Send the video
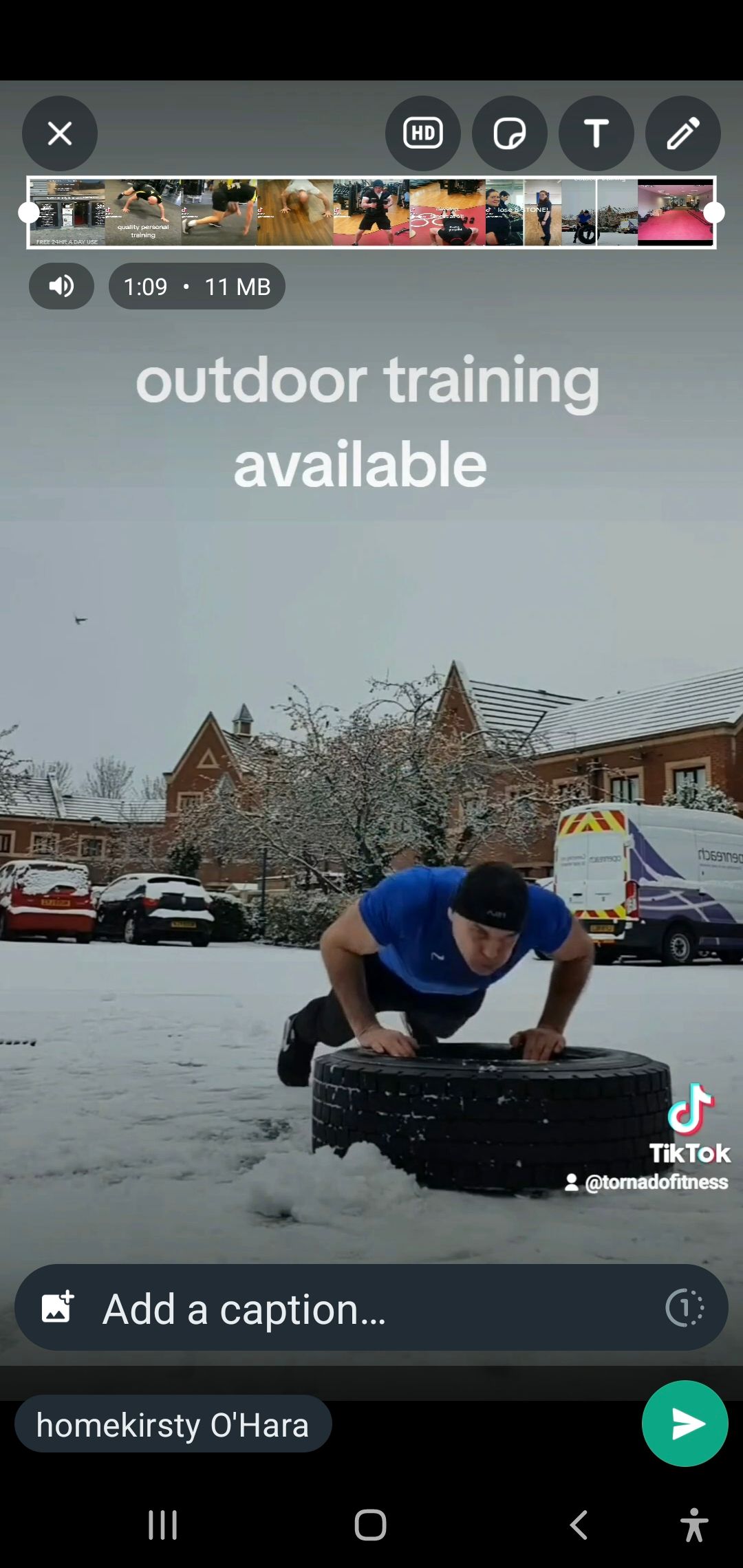 pyautogui.click(x=684, y=1424)
